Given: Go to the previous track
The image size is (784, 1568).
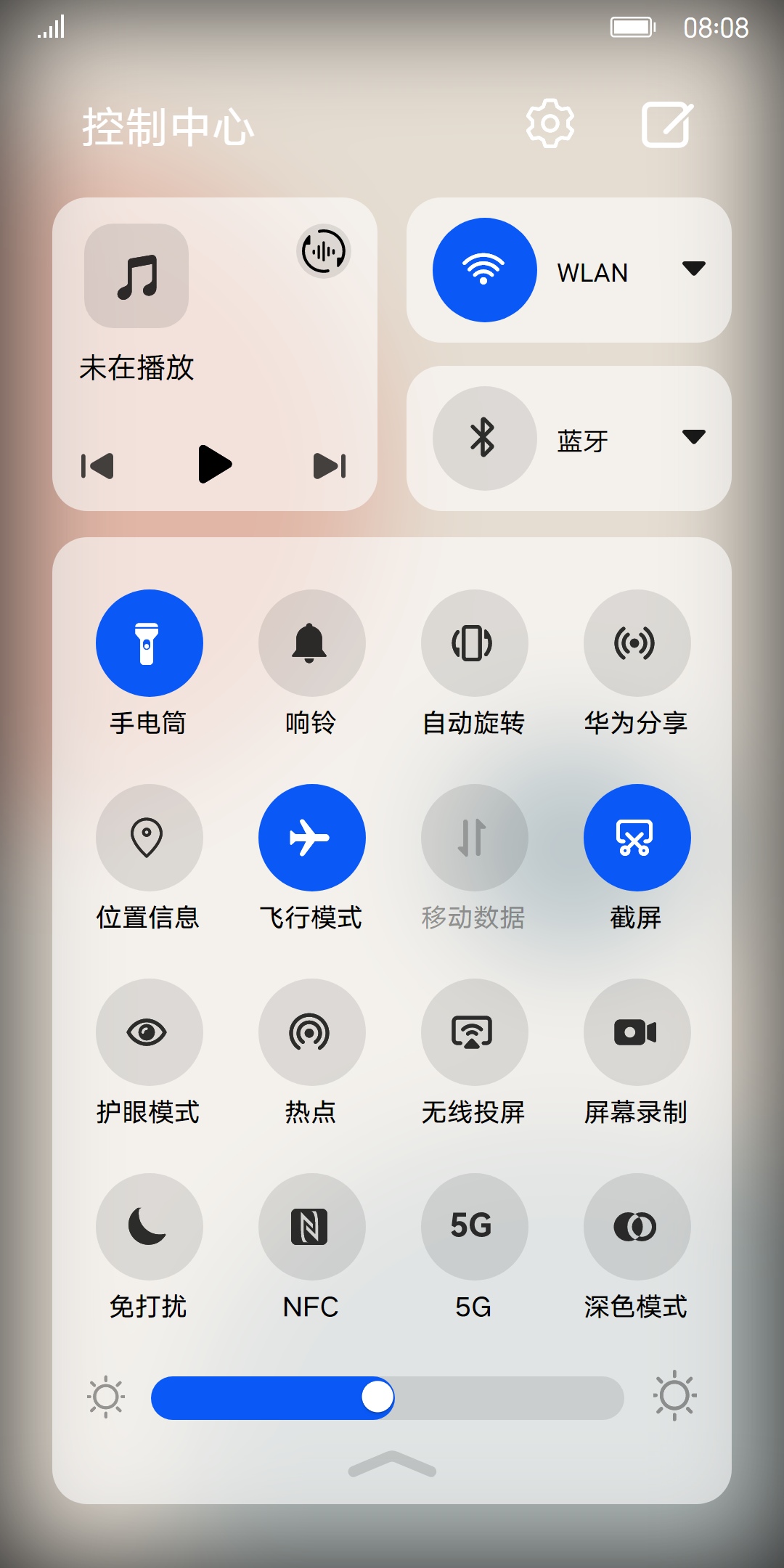Looking at the screenshot, I should tap(97, 465).
